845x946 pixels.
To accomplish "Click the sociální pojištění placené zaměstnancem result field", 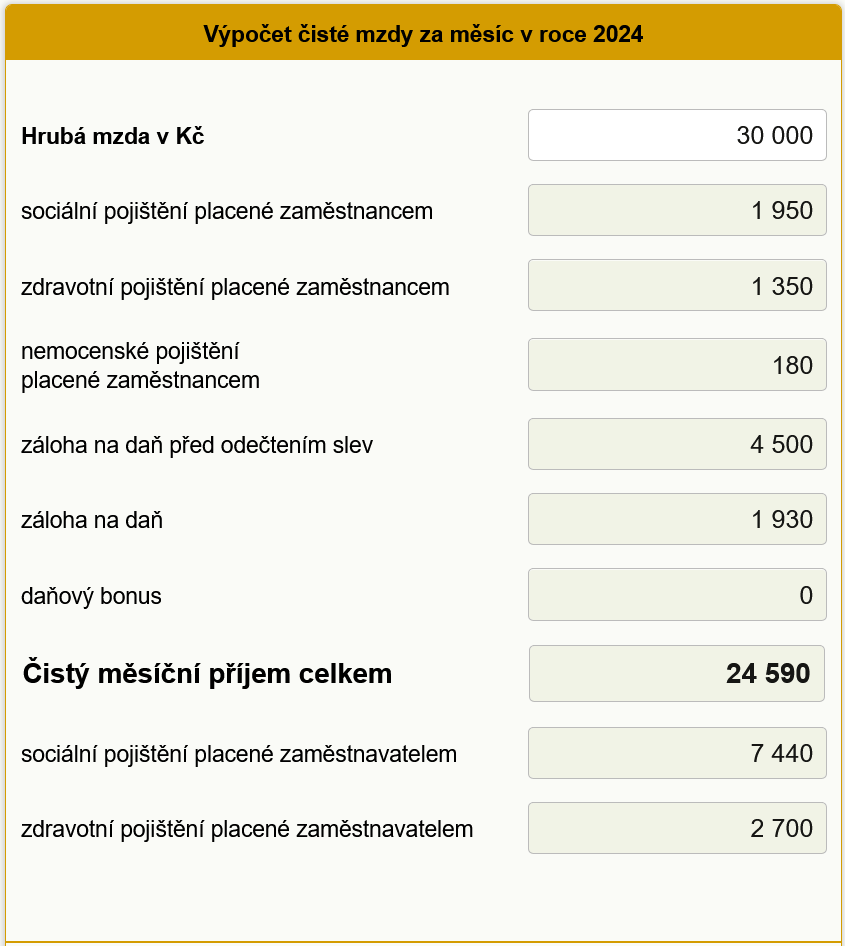I will (x=676, y=210).
